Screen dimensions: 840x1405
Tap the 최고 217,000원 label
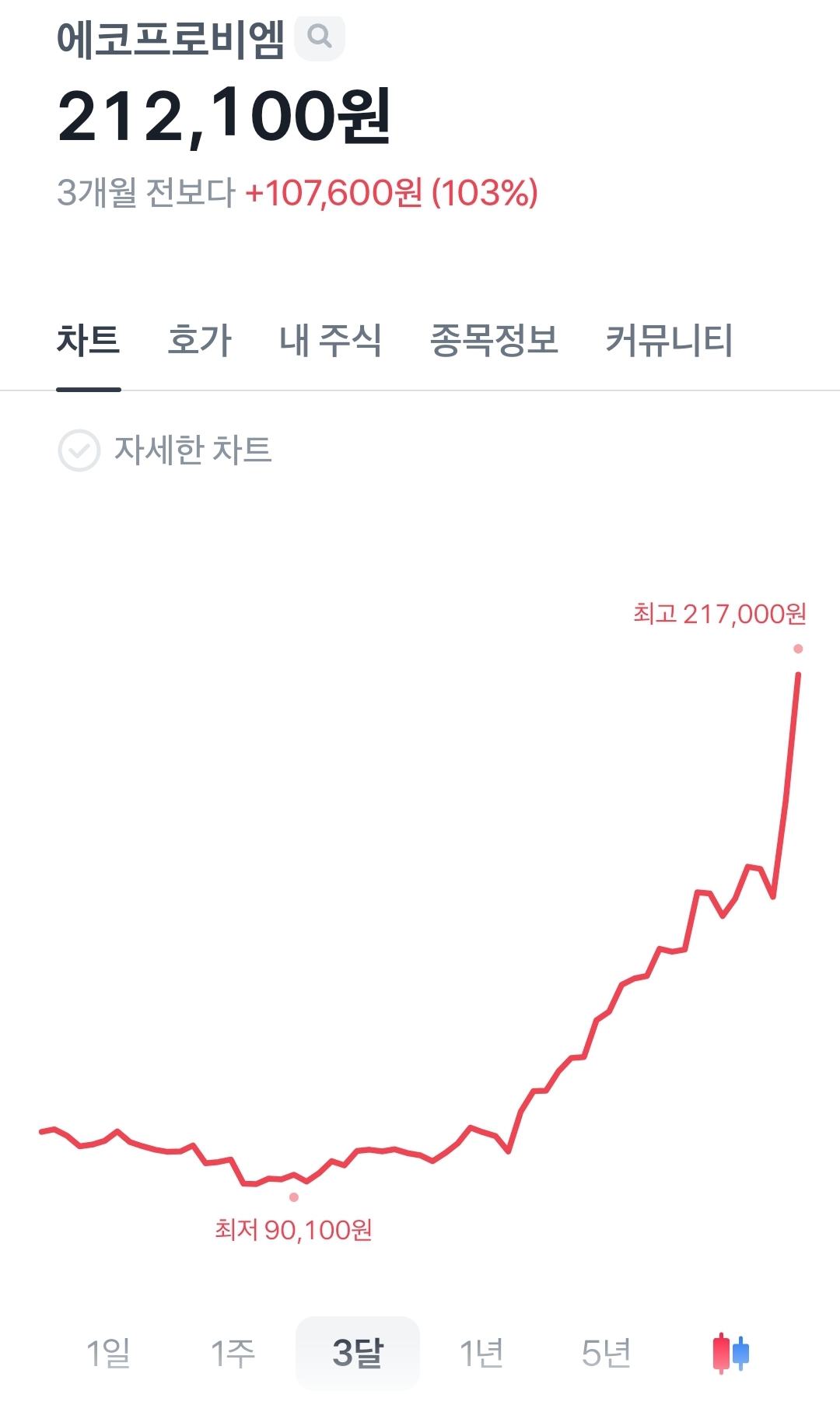pyautogui.click(x=722, y=615)
